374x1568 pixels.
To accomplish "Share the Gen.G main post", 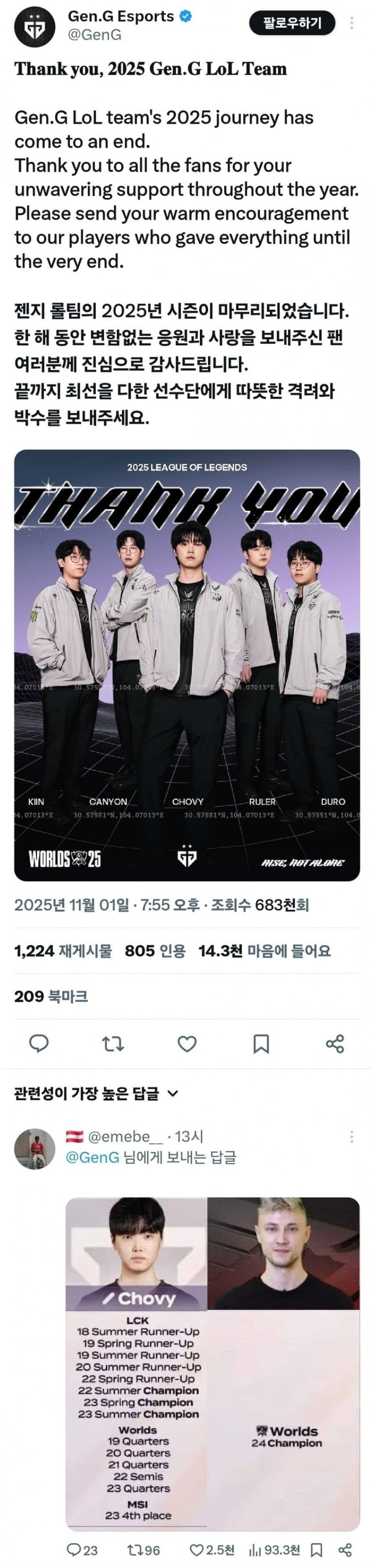I will (x=335, y=1044).
